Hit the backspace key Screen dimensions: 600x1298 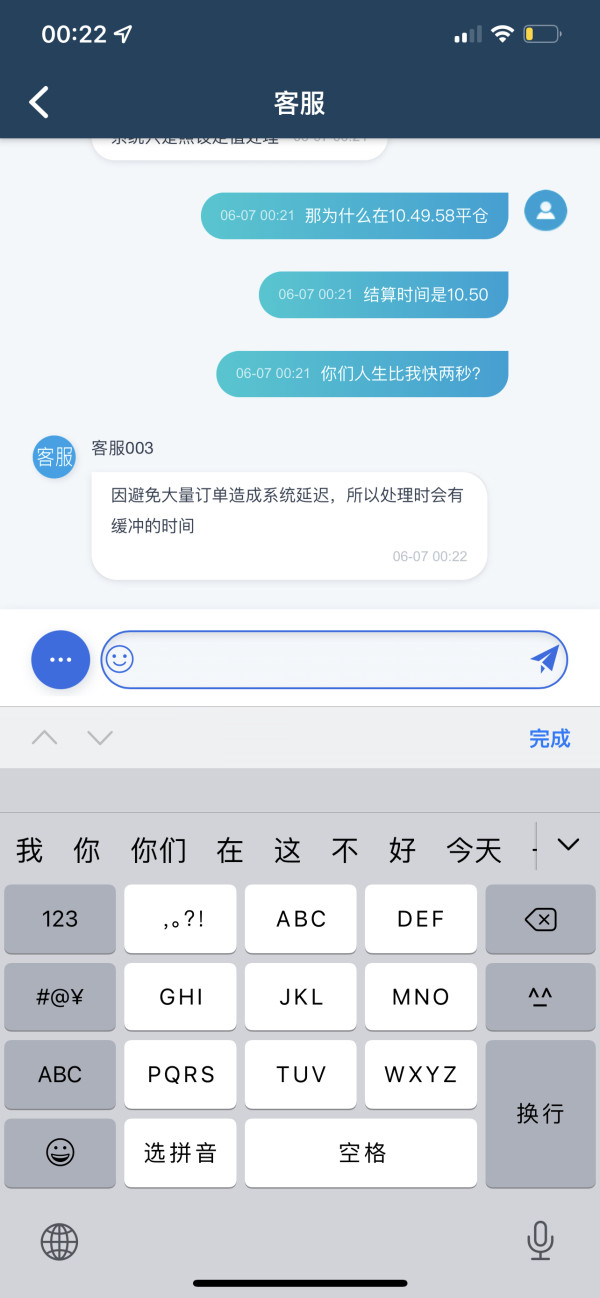tap(540, 919)
